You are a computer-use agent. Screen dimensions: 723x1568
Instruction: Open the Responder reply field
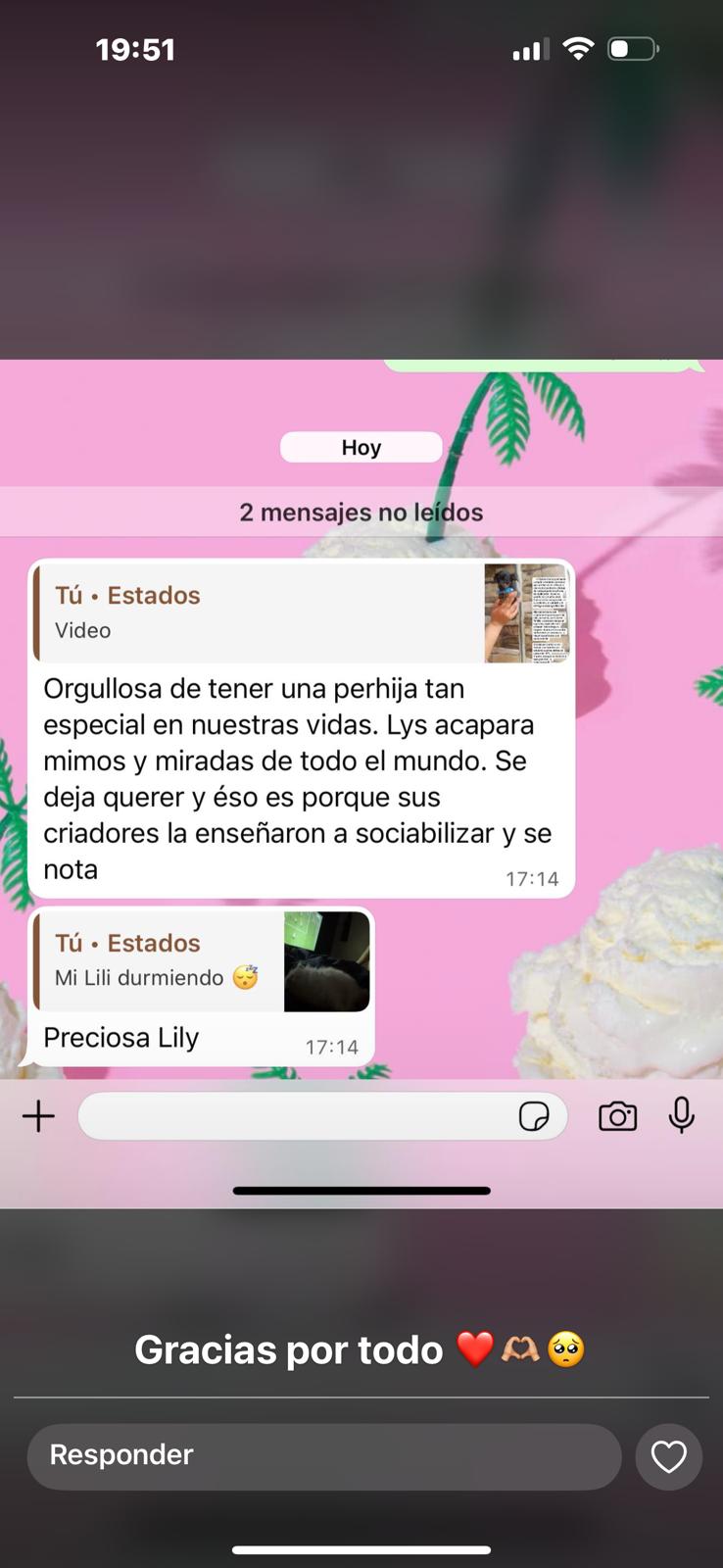[x=323, y=1456]
